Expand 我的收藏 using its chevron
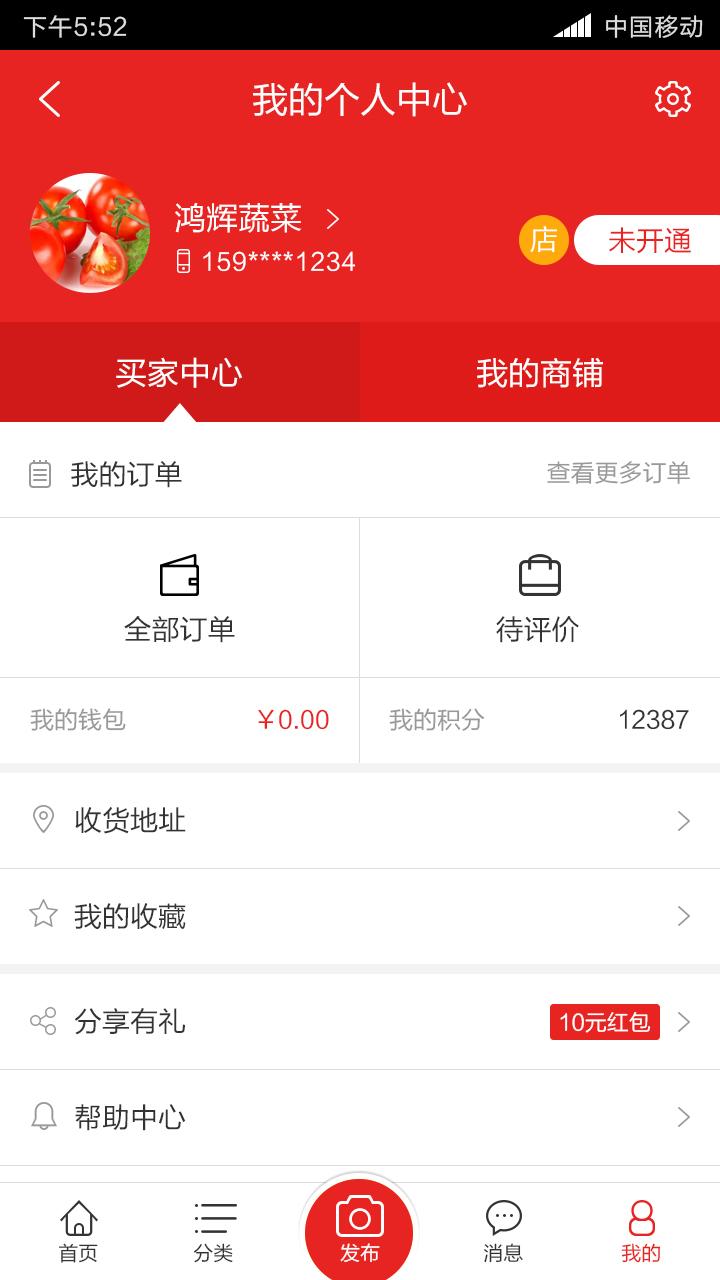 [x=684, y=916]
